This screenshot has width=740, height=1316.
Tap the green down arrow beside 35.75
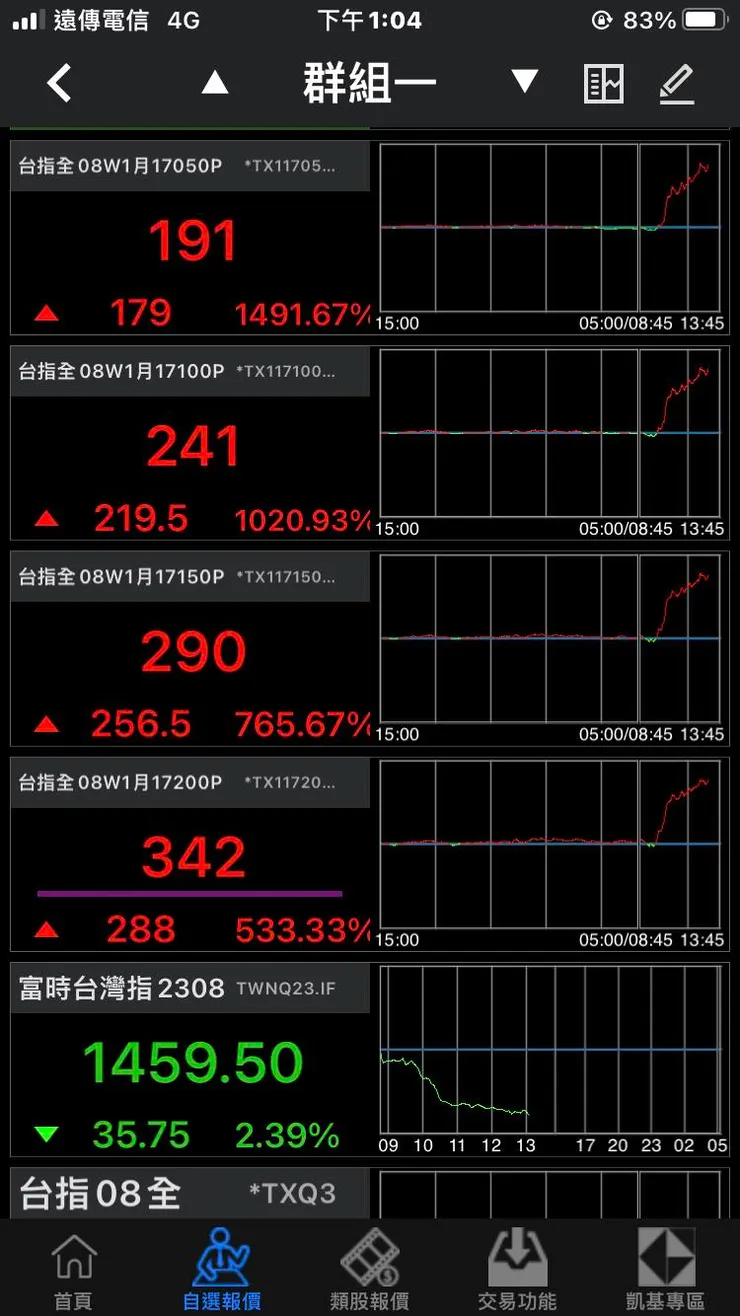tap(44, 1134)
